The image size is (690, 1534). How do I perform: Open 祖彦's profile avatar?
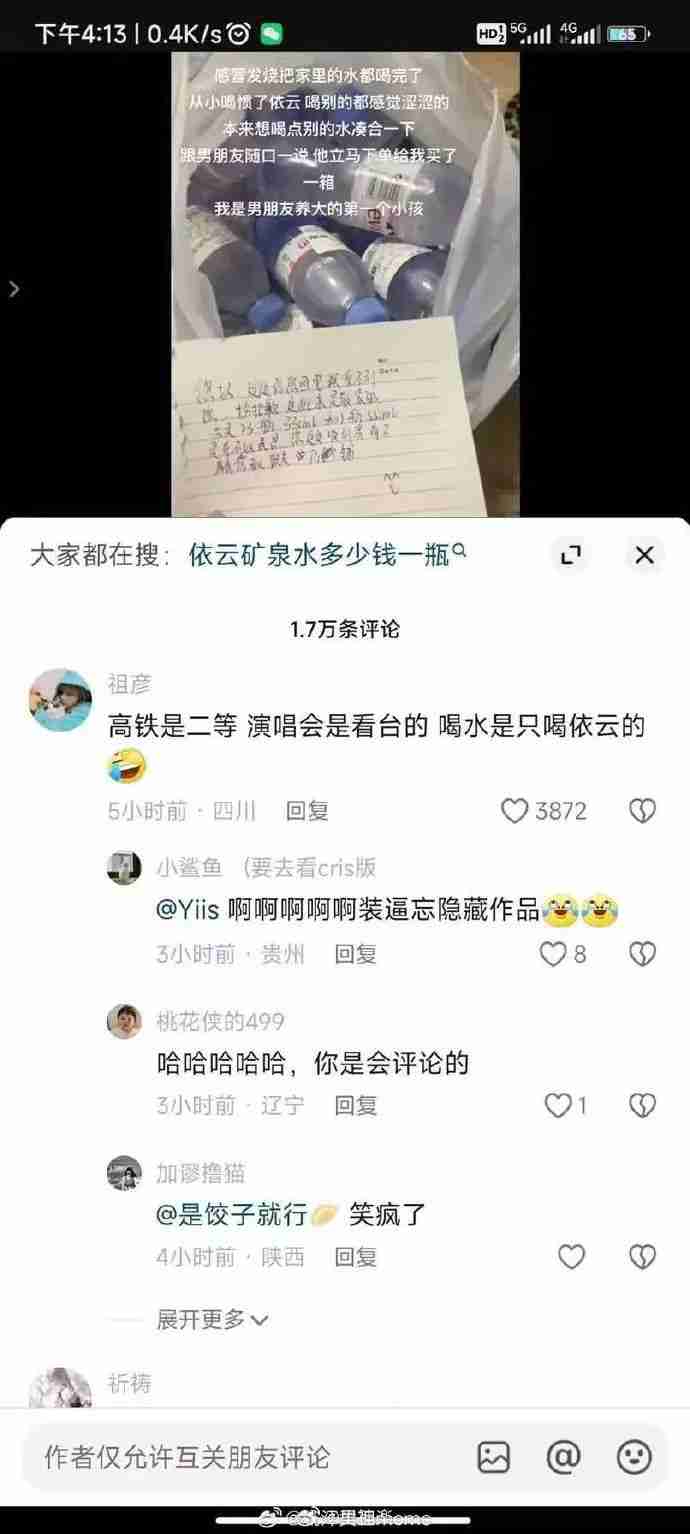60,700
